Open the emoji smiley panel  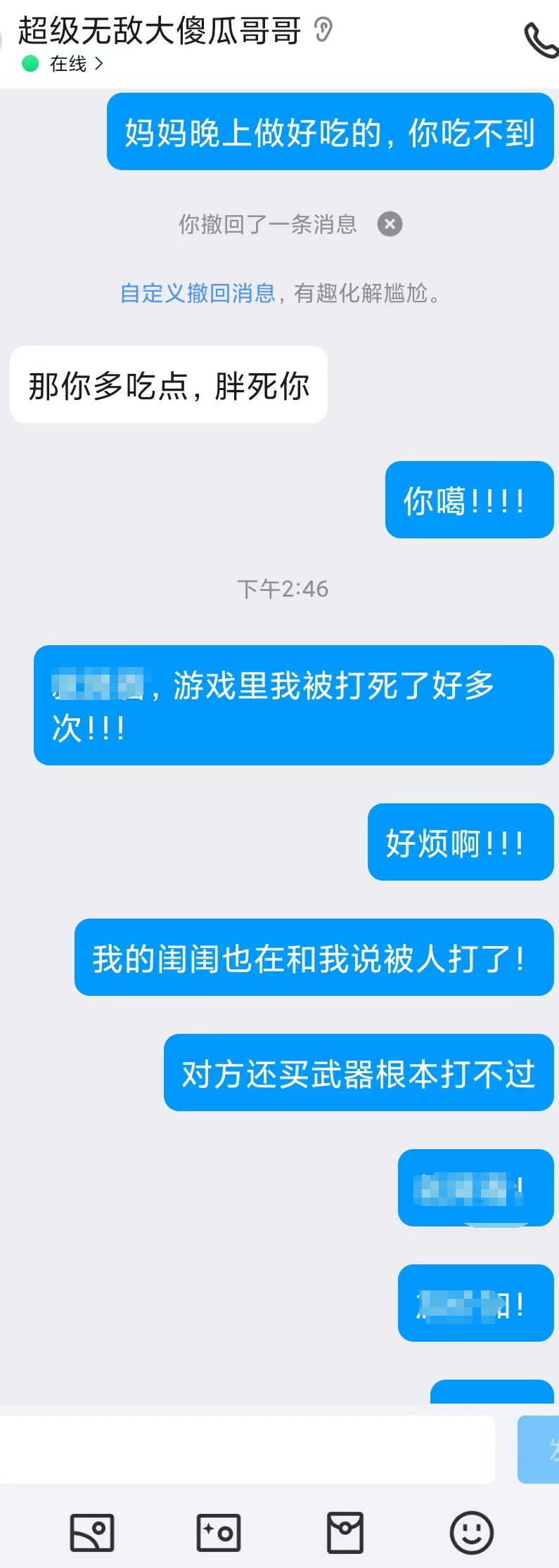coord(471,1532)
